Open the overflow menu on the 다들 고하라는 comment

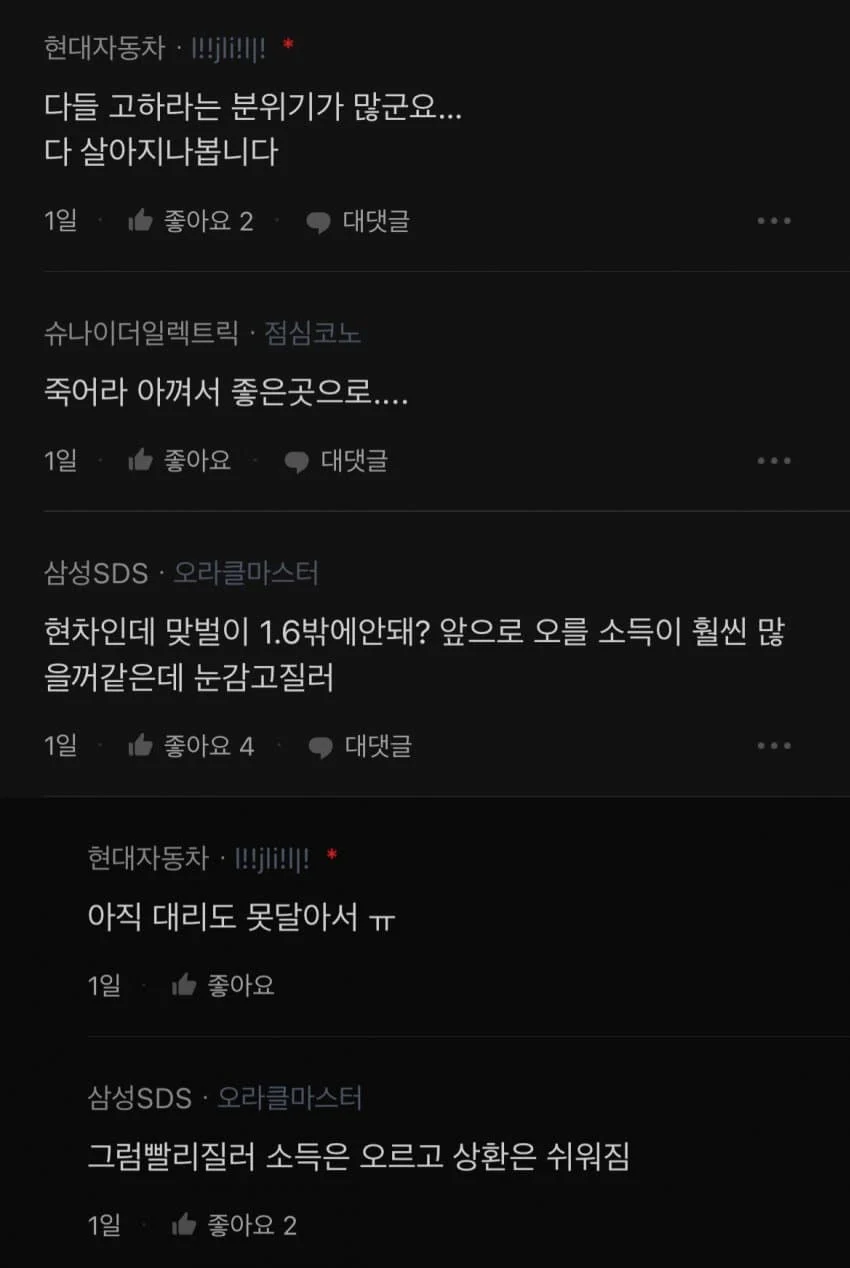tap(774, 221)
